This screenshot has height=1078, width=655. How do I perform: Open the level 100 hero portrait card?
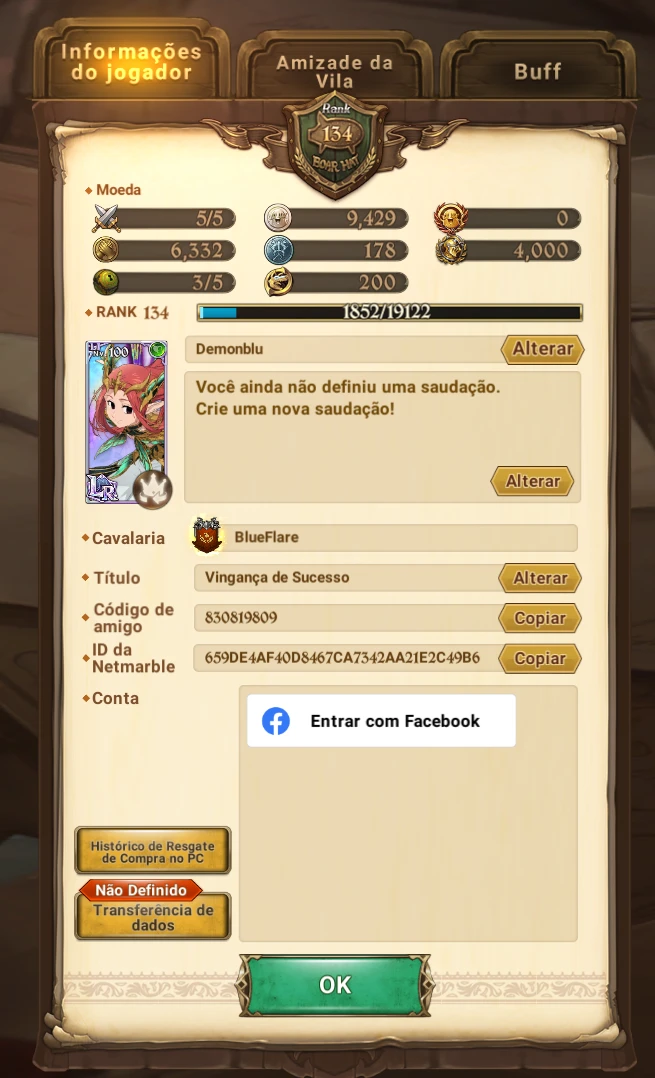click(126, 420)
